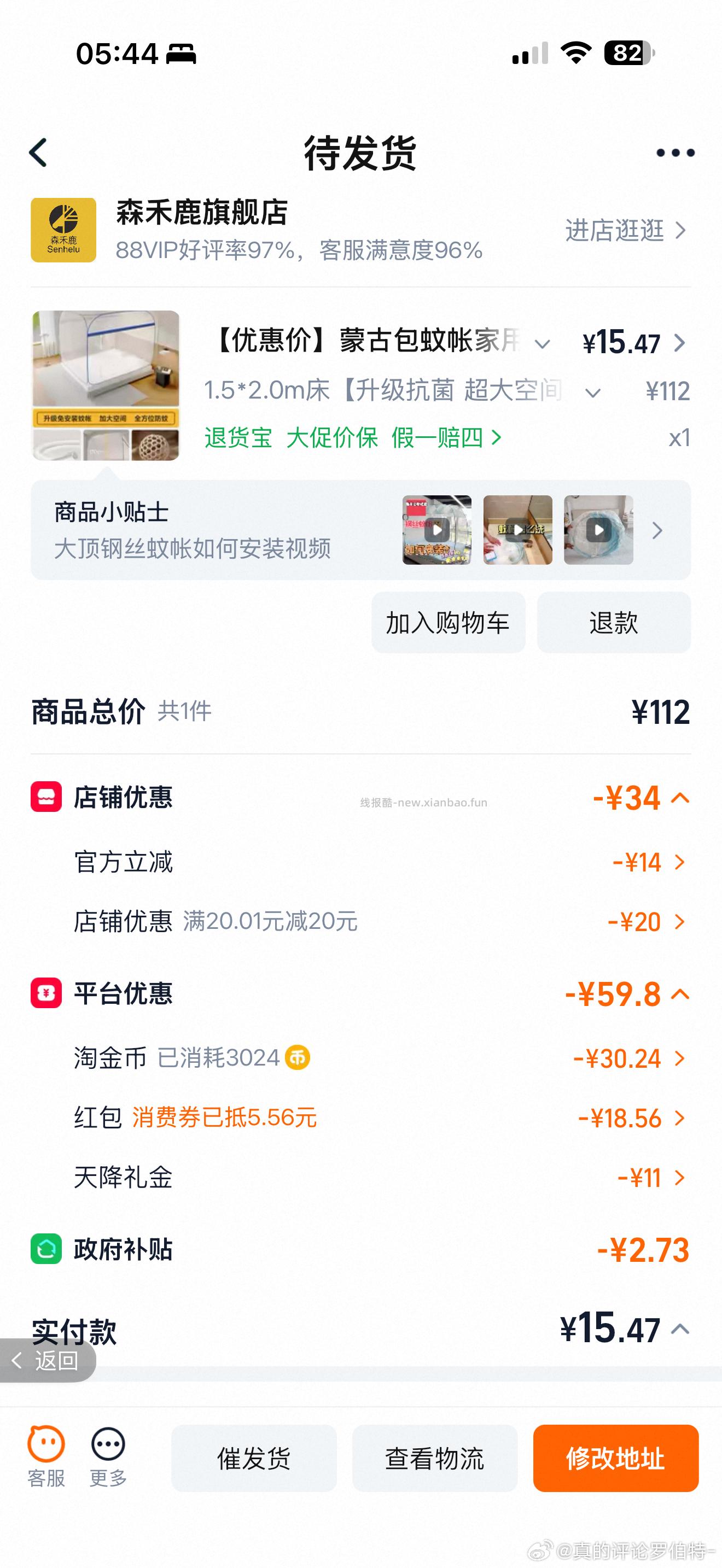Play the first installation tutorial video

point(436,531)
